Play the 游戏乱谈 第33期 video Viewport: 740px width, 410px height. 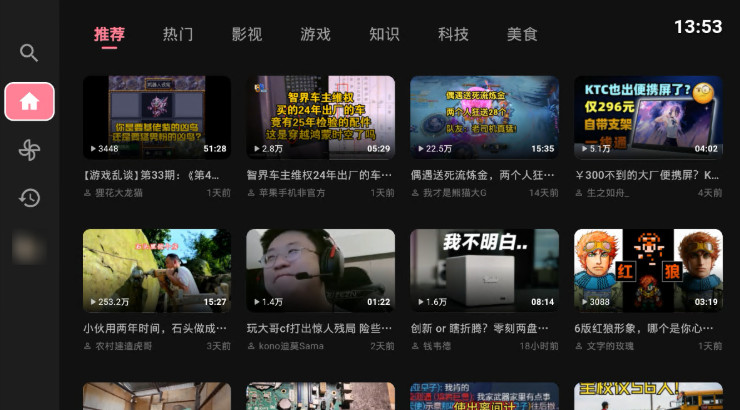pos(157,117)
